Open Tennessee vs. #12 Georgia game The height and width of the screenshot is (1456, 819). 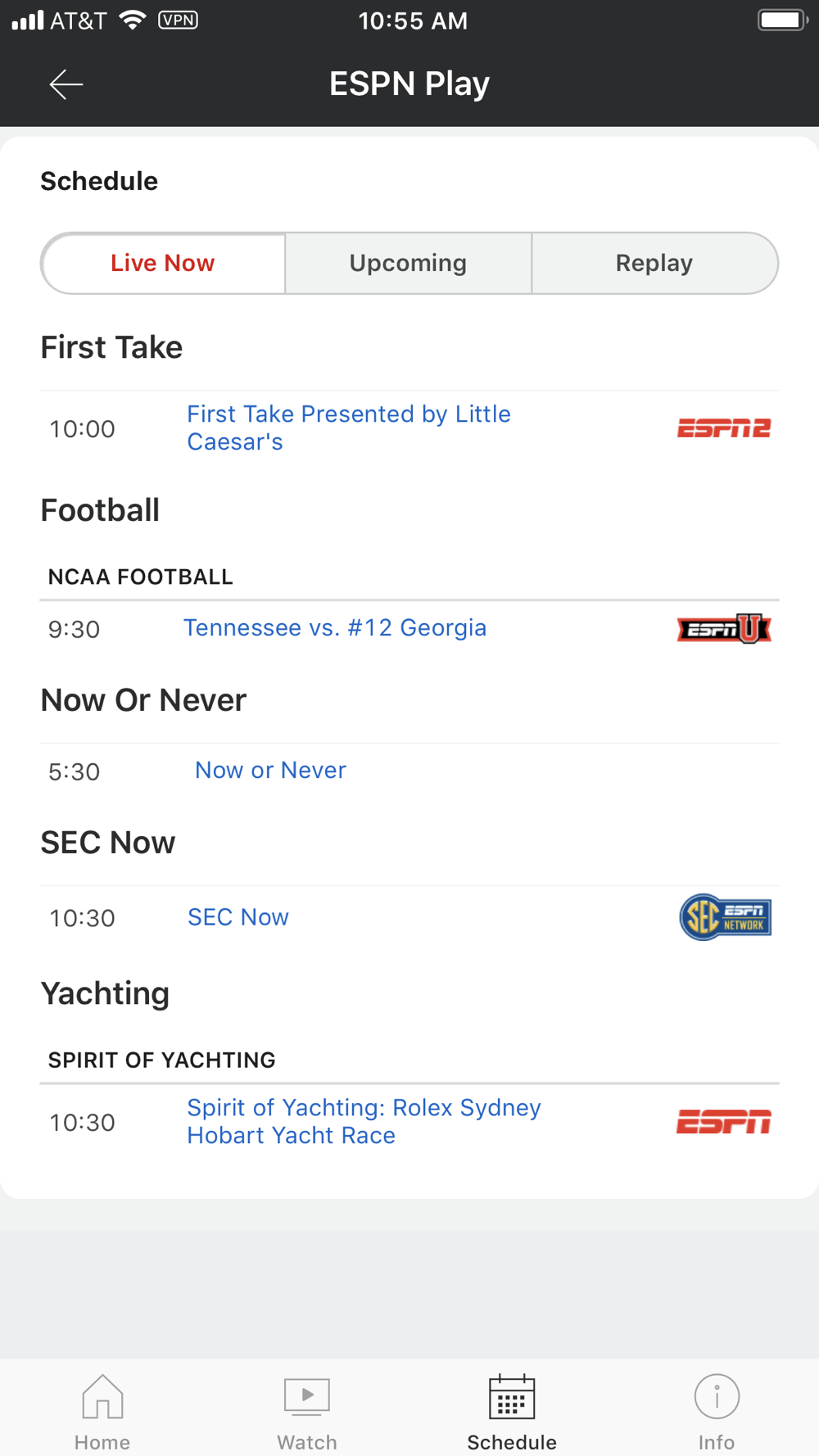[x=335, y=627]
